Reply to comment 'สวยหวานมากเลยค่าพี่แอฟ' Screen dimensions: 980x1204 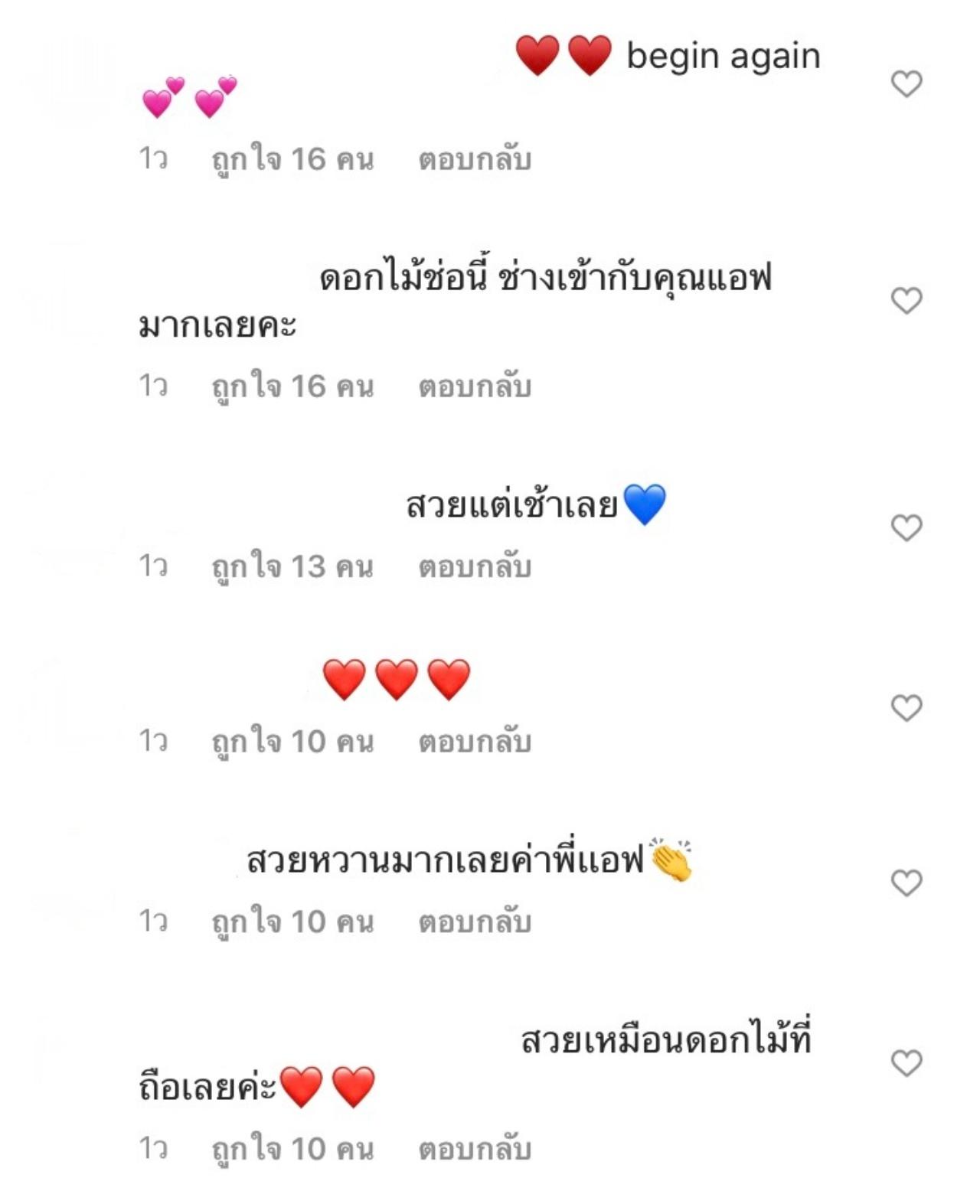(474, 922)
